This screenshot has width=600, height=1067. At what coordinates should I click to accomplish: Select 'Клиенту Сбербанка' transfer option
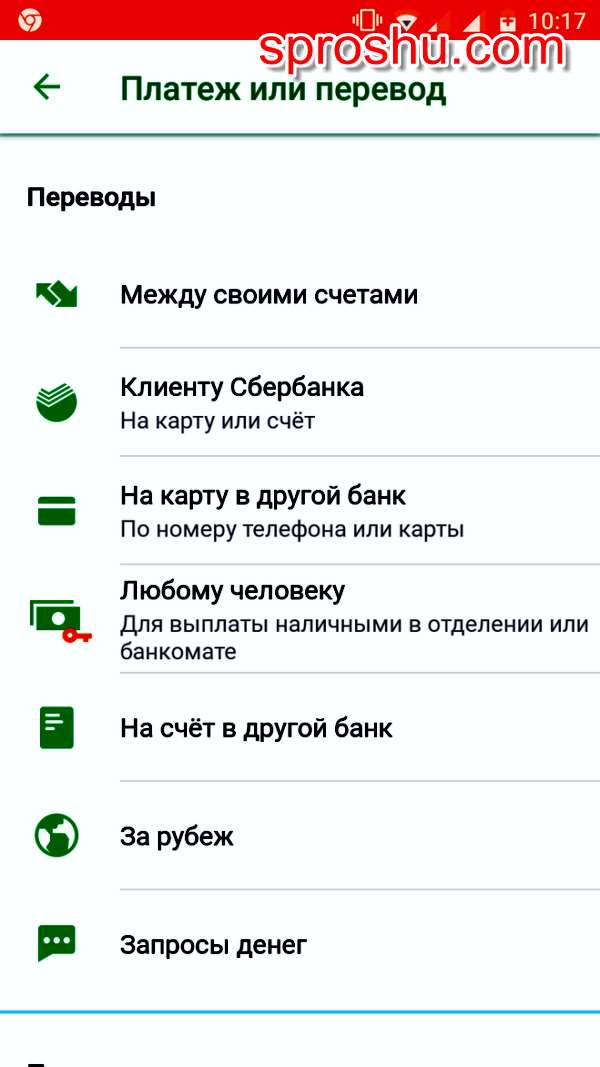[x=300, y=402]
